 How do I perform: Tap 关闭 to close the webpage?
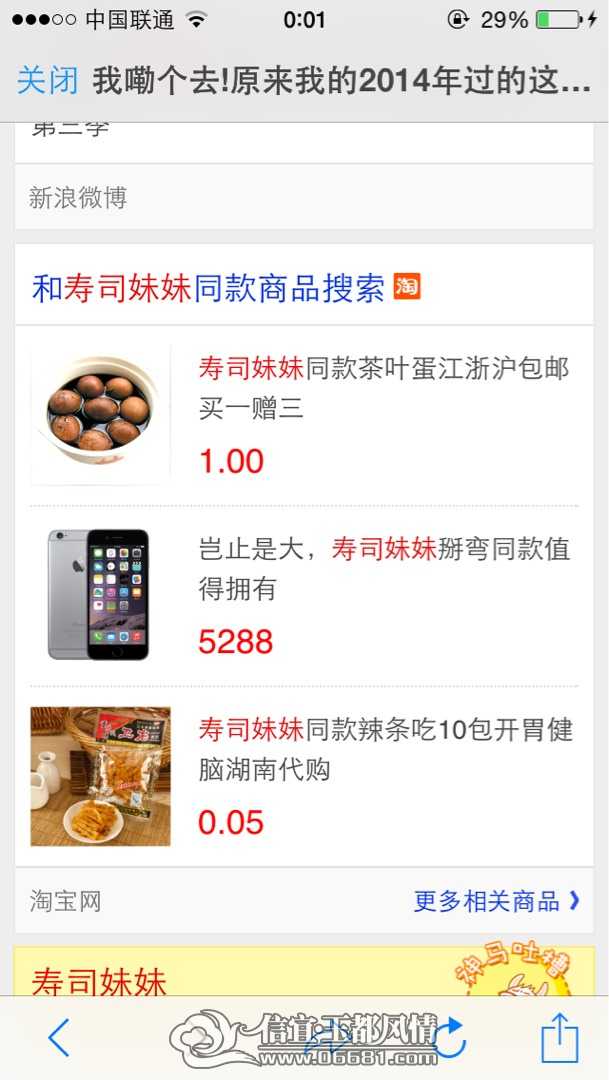[x=48, y=81]
